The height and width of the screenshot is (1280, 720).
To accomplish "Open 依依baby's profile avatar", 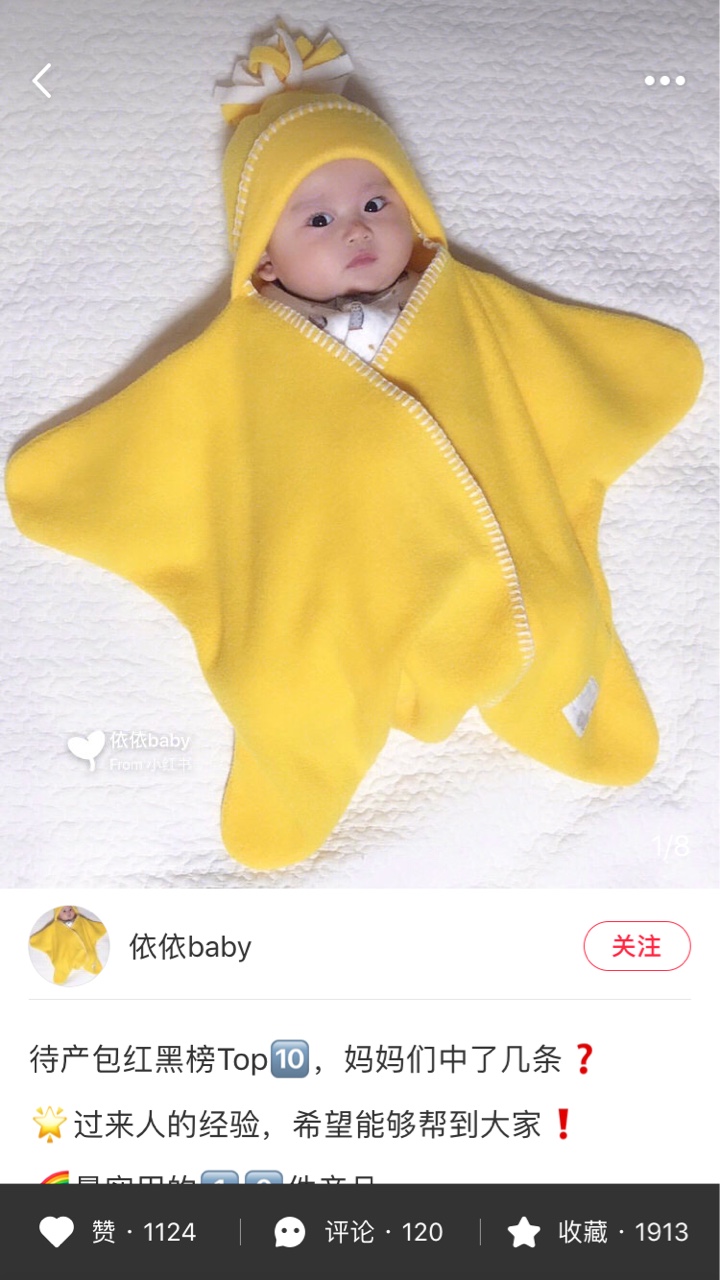I will click(69, 946).
